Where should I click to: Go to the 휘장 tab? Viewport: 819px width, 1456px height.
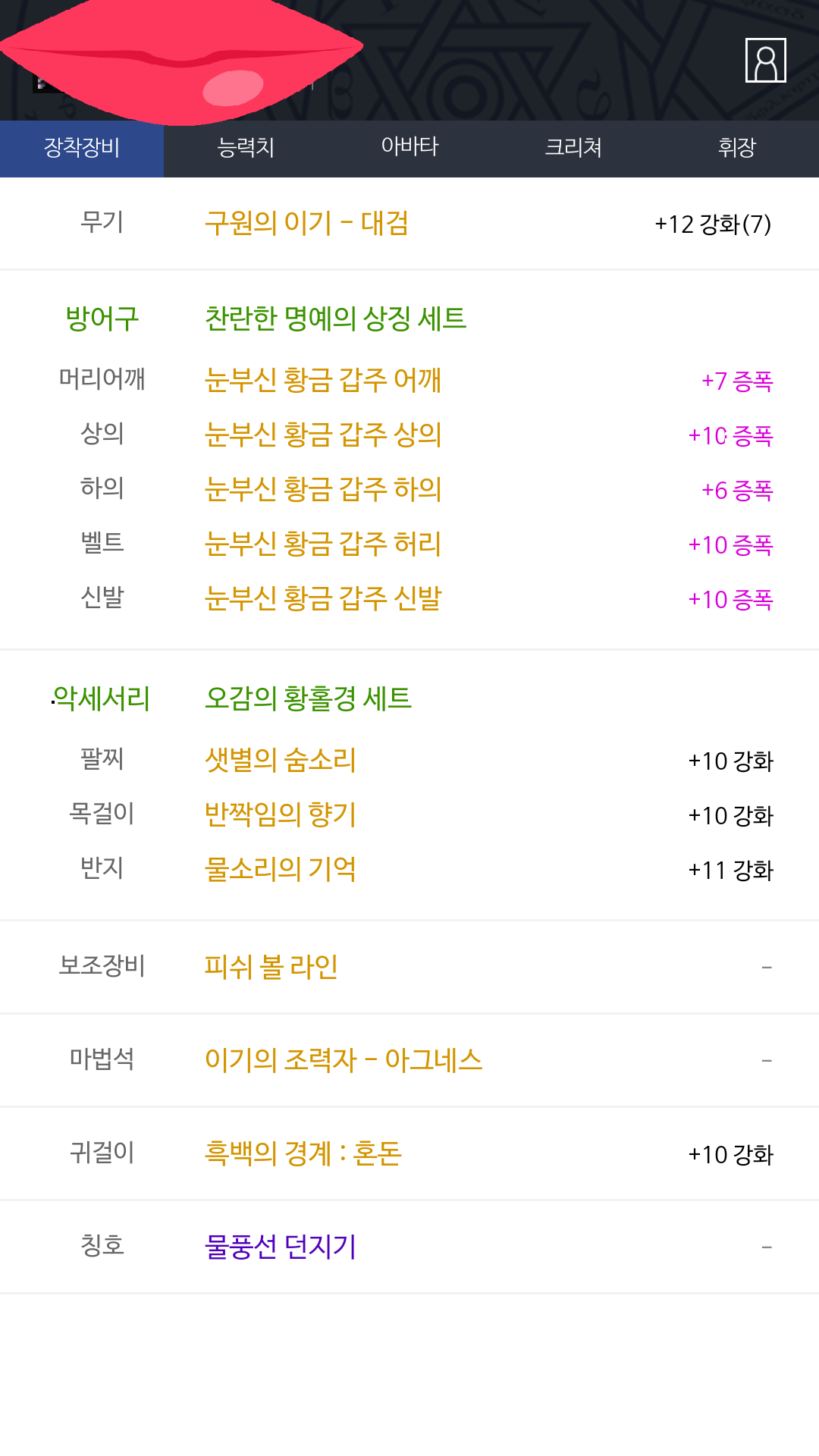click(737, 147)
